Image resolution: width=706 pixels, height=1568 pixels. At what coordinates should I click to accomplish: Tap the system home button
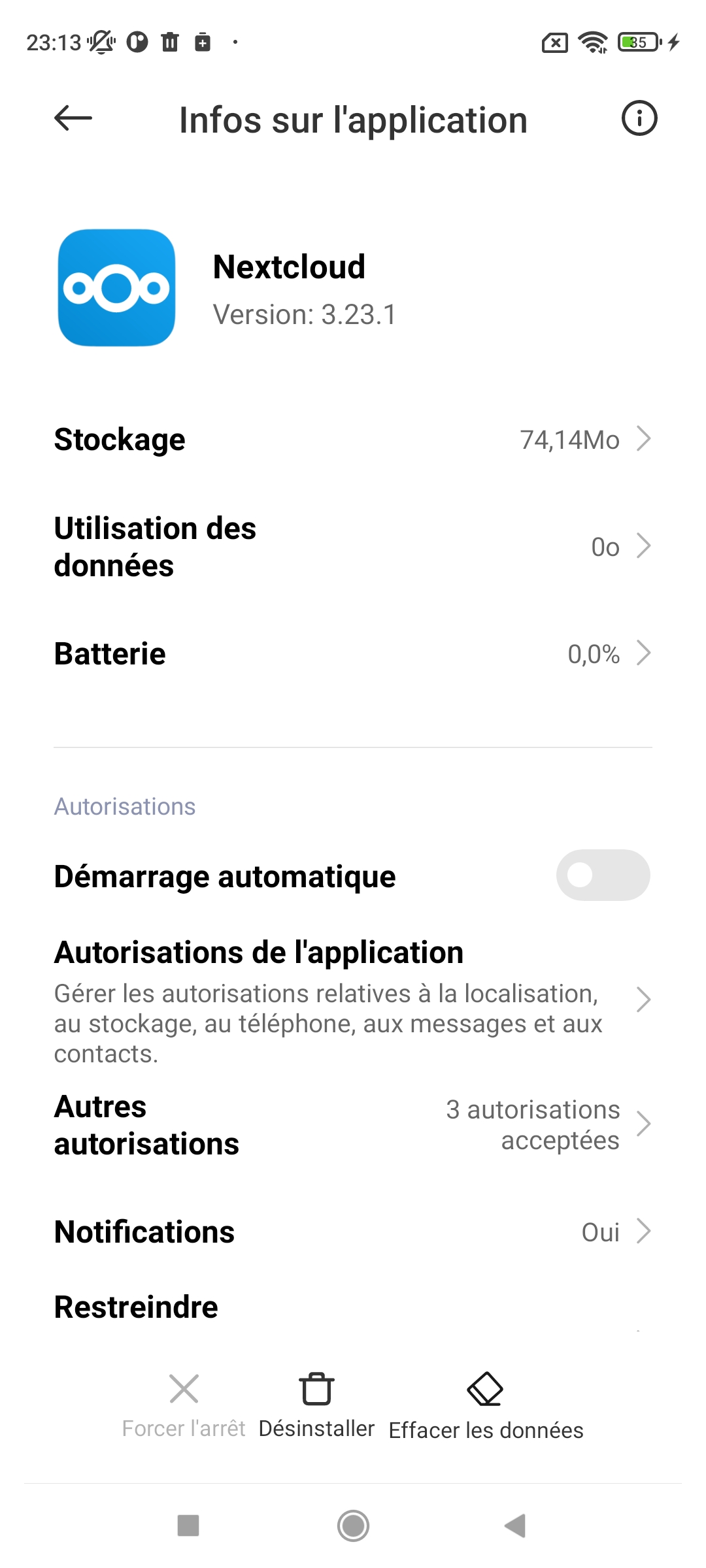point(353,1526)
